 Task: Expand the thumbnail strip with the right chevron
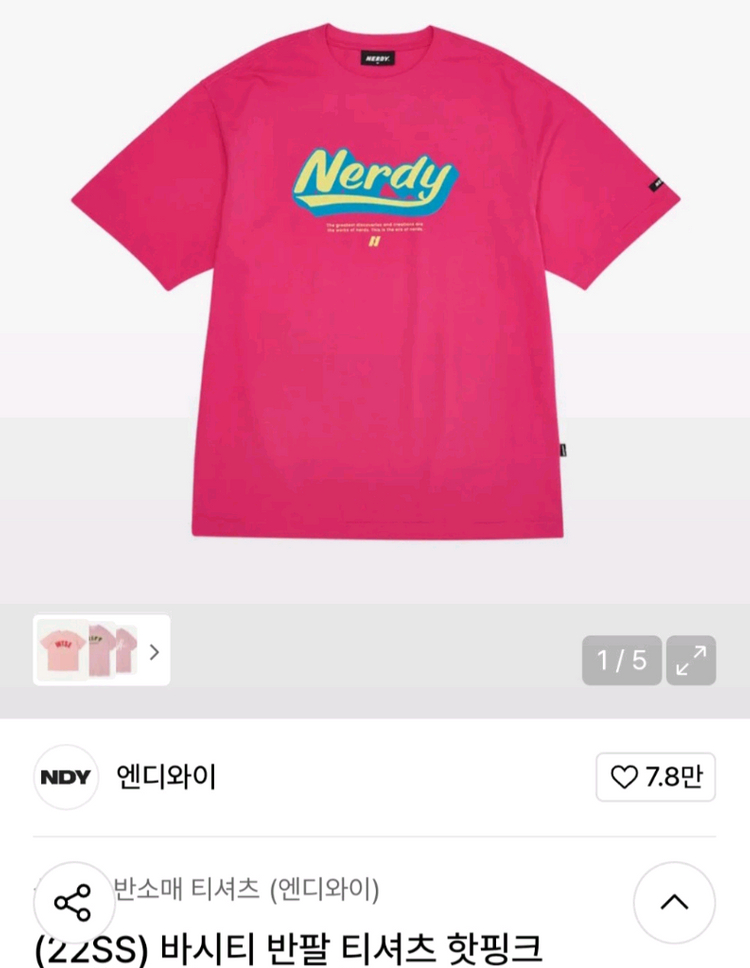click(x=156, y=652)
